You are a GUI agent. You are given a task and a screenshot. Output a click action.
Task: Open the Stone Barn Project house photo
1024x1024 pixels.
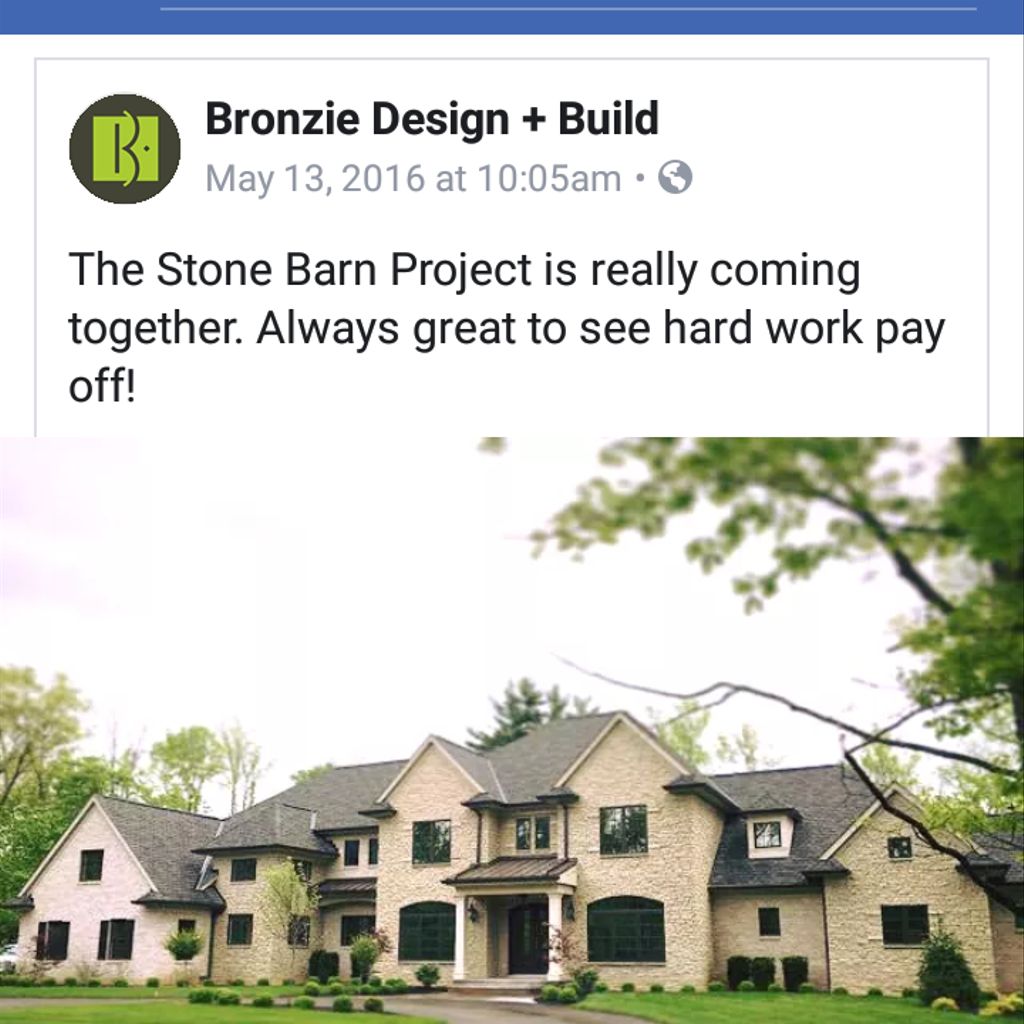(512, 730)
